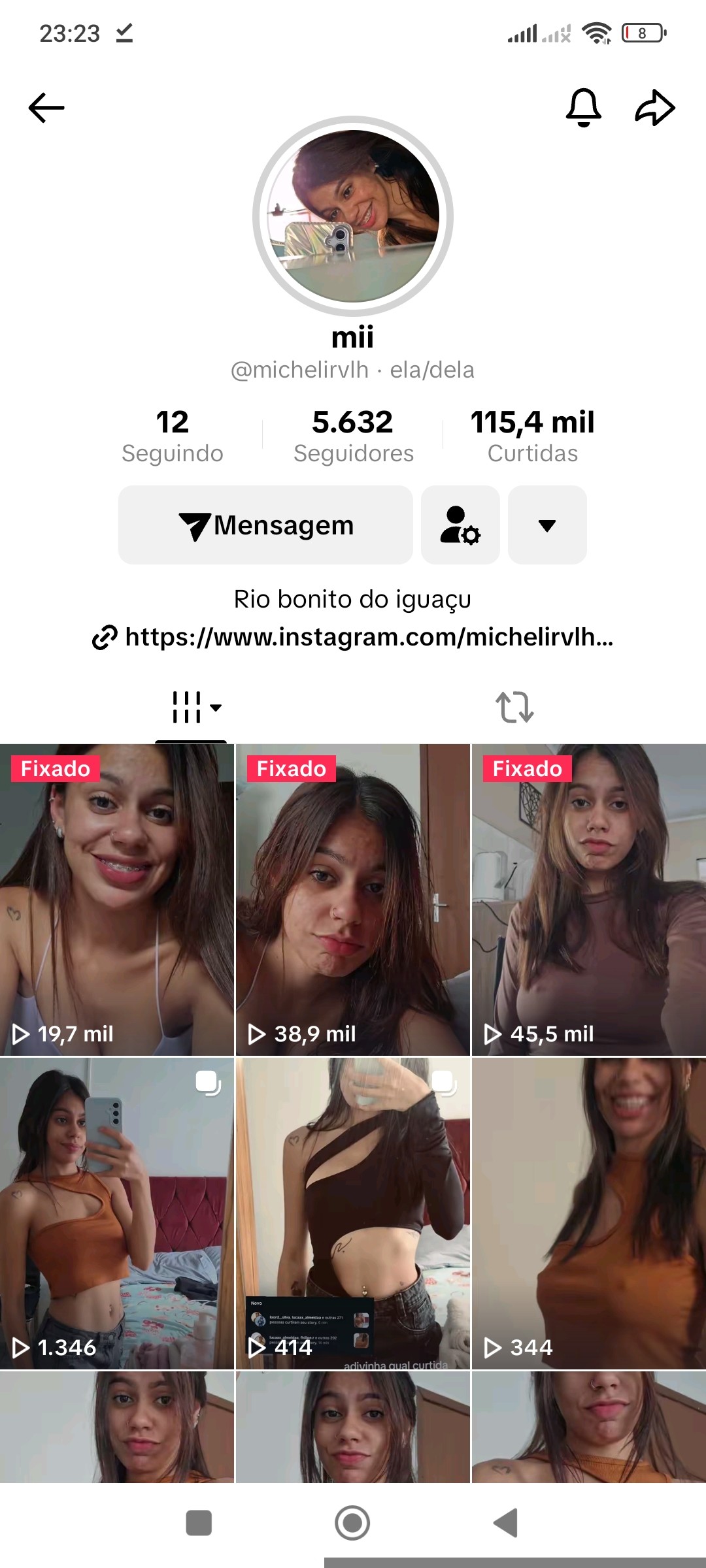The image size is (706, 1568).
Task: Open the profile picture
Action: (x=353, y=216)
